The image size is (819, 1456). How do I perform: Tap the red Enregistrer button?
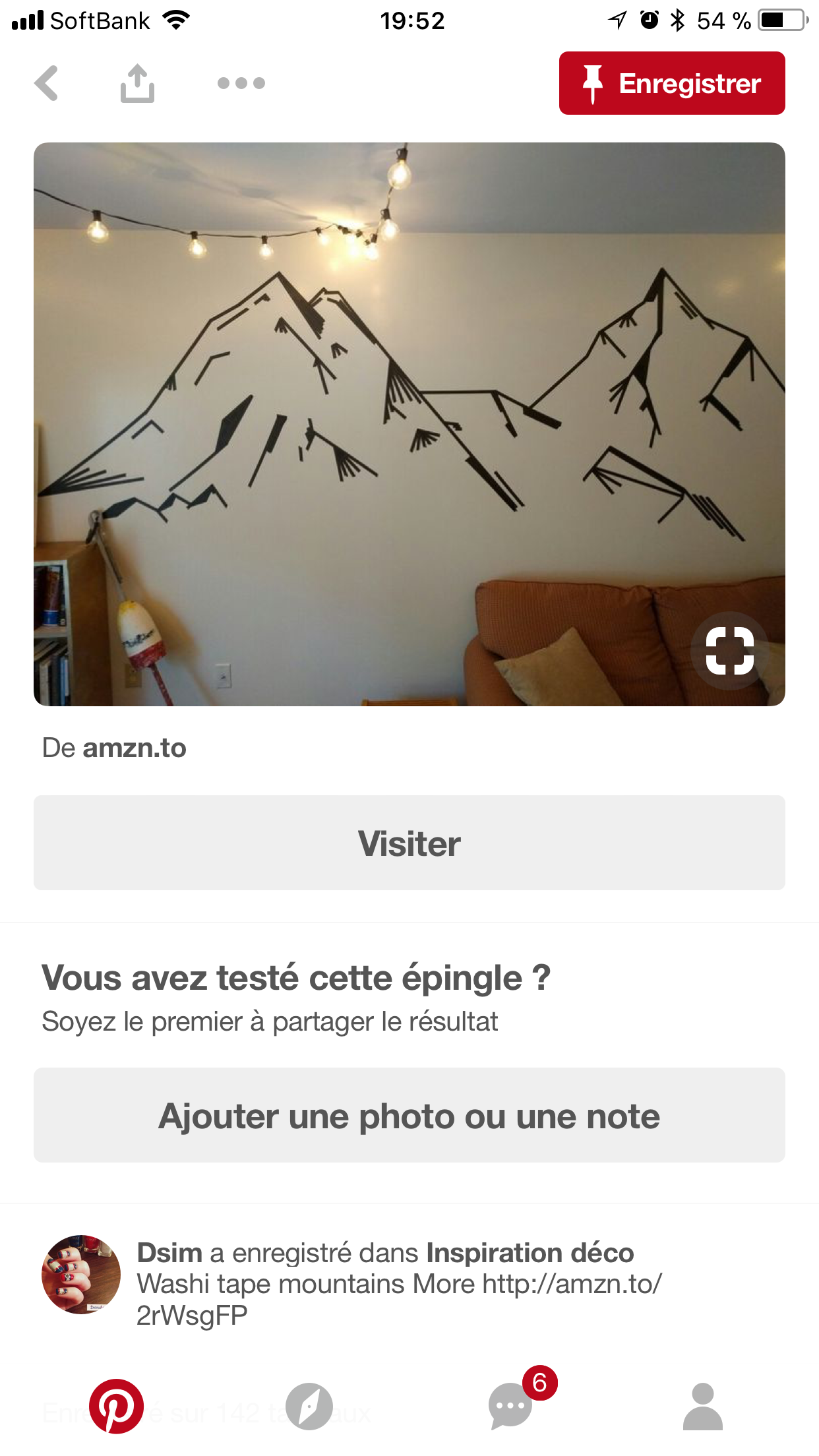[x=671, y=83]
